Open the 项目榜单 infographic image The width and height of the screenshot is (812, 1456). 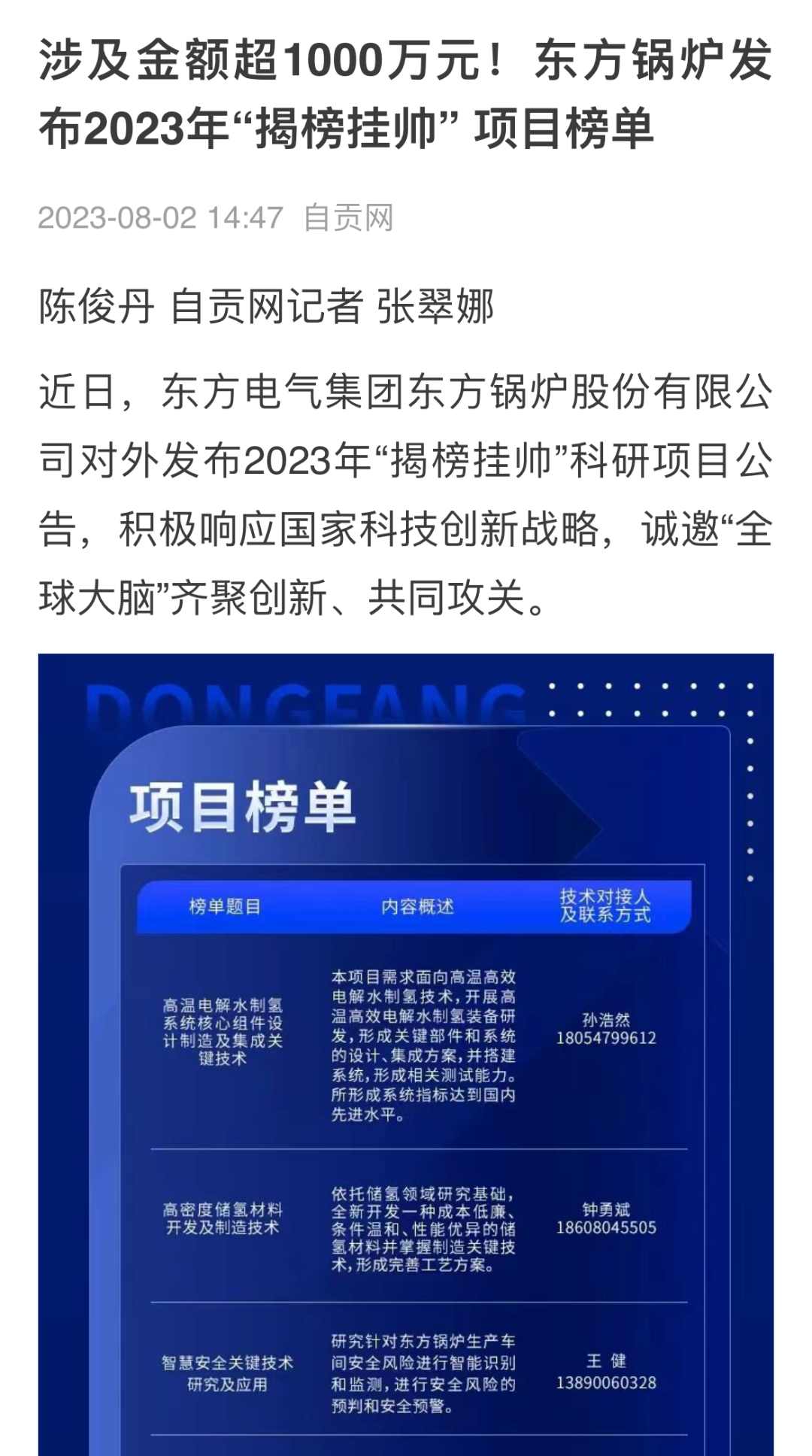(406, 1053)
